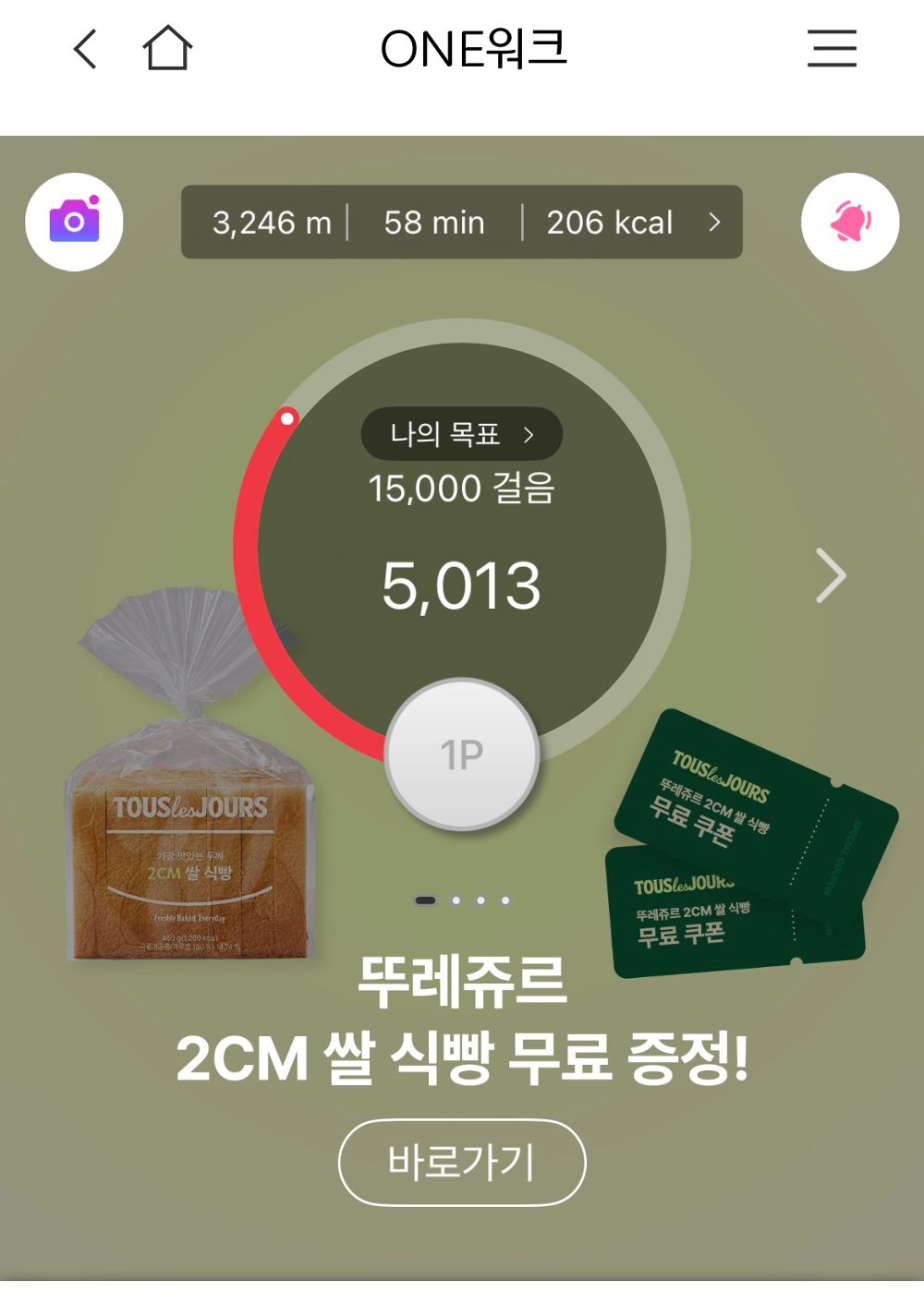The image size is (924, 1316).
Task: Tap 바로가기 to open the promotion
Action: click(x=461, y=1162)
